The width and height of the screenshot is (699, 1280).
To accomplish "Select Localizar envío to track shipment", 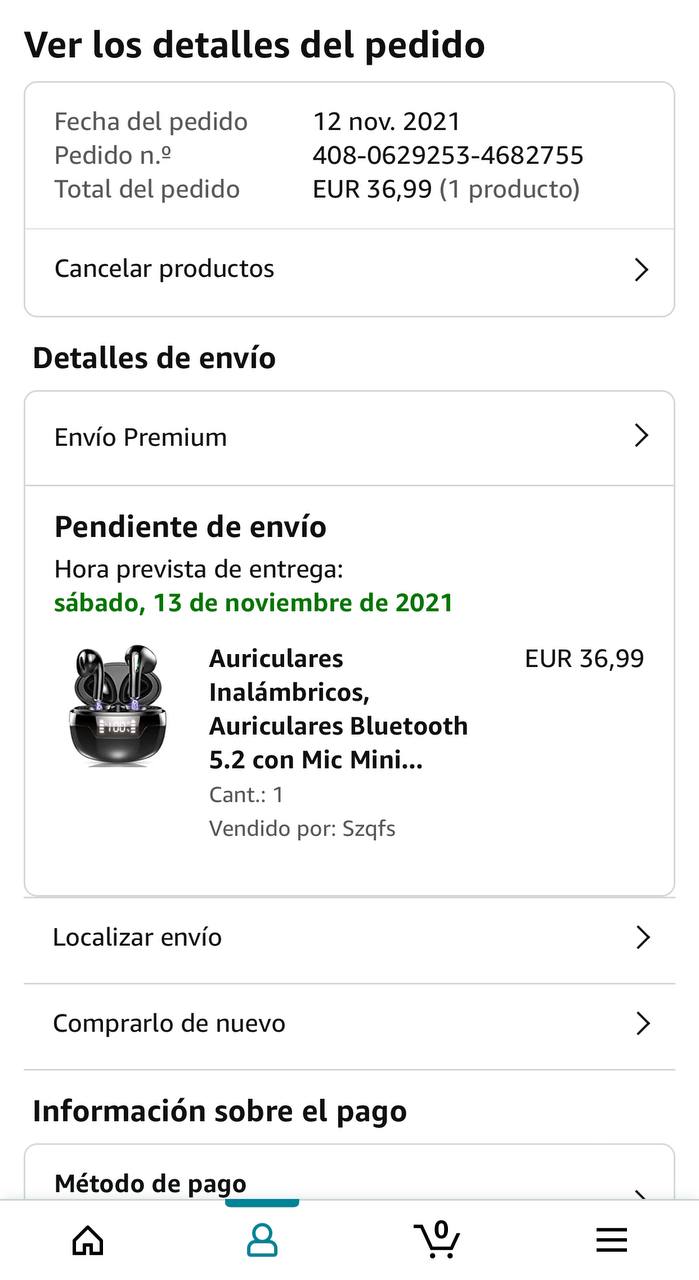I will click(349, 938).
